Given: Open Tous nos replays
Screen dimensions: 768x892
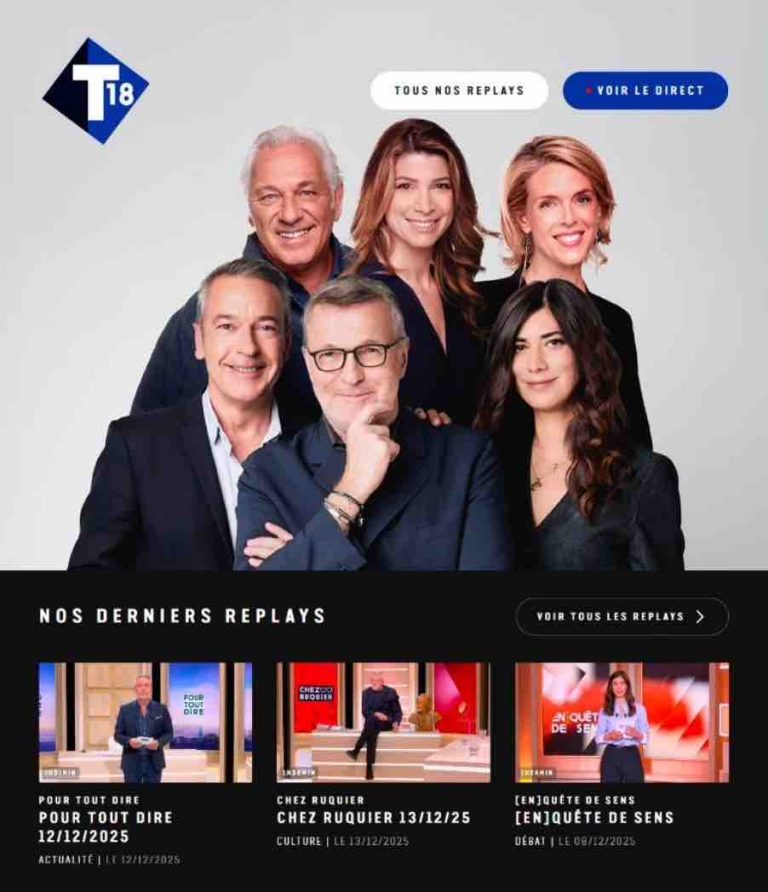Looking at the screenshot, I should click(459, 90).
